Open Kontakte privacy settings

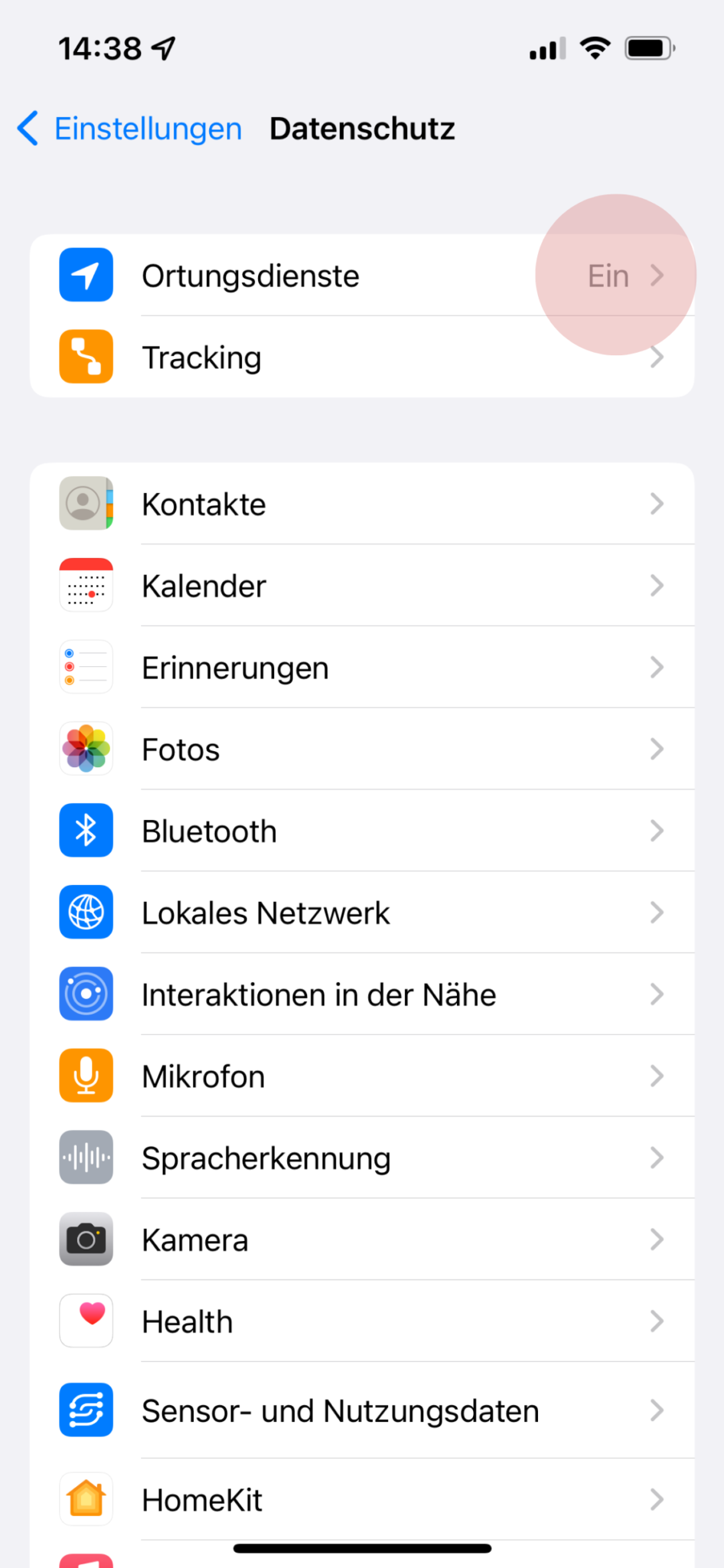coord(361,505)
